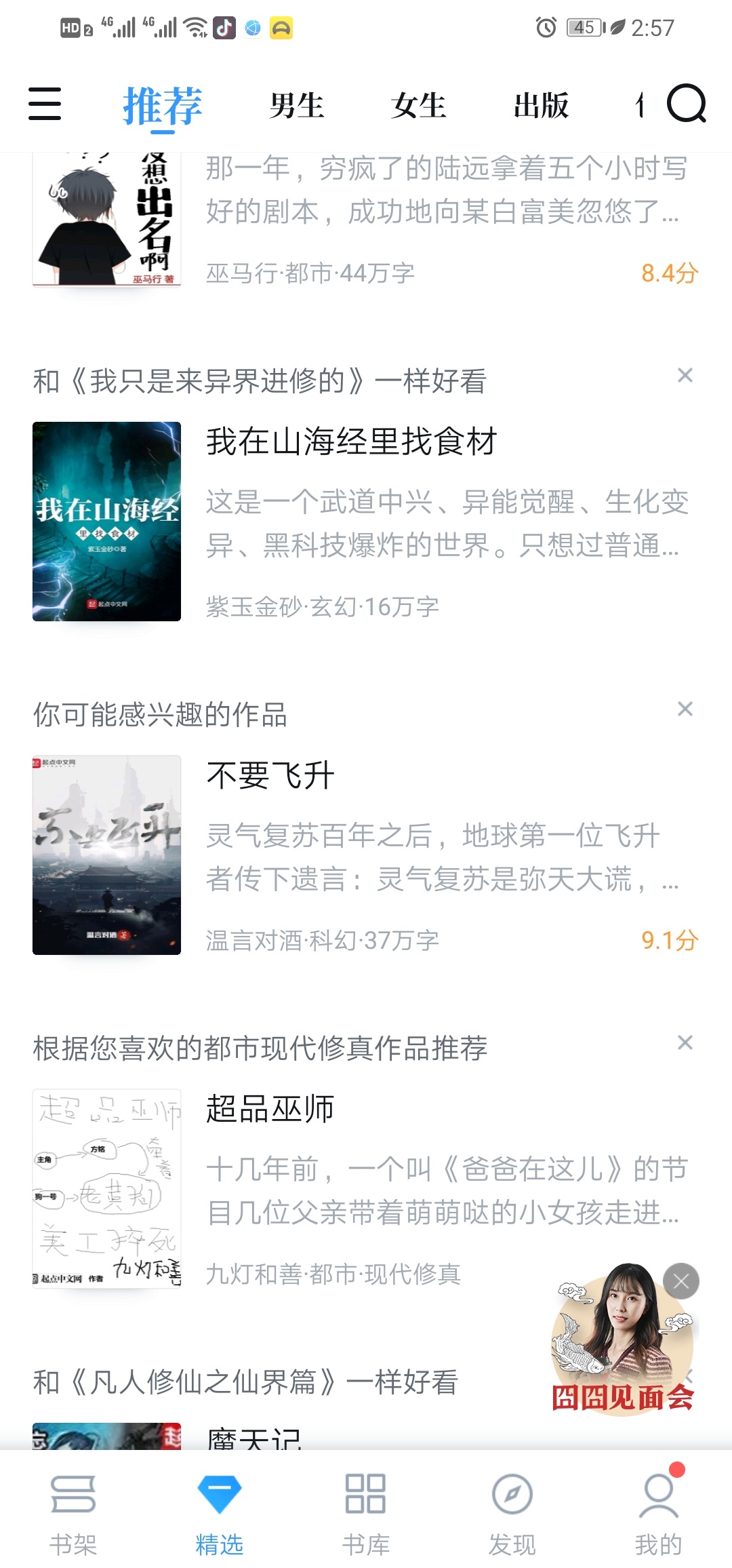
Task: Open the hamburger drawer menu
Action: pyautogui.click(x=45, y=104)
